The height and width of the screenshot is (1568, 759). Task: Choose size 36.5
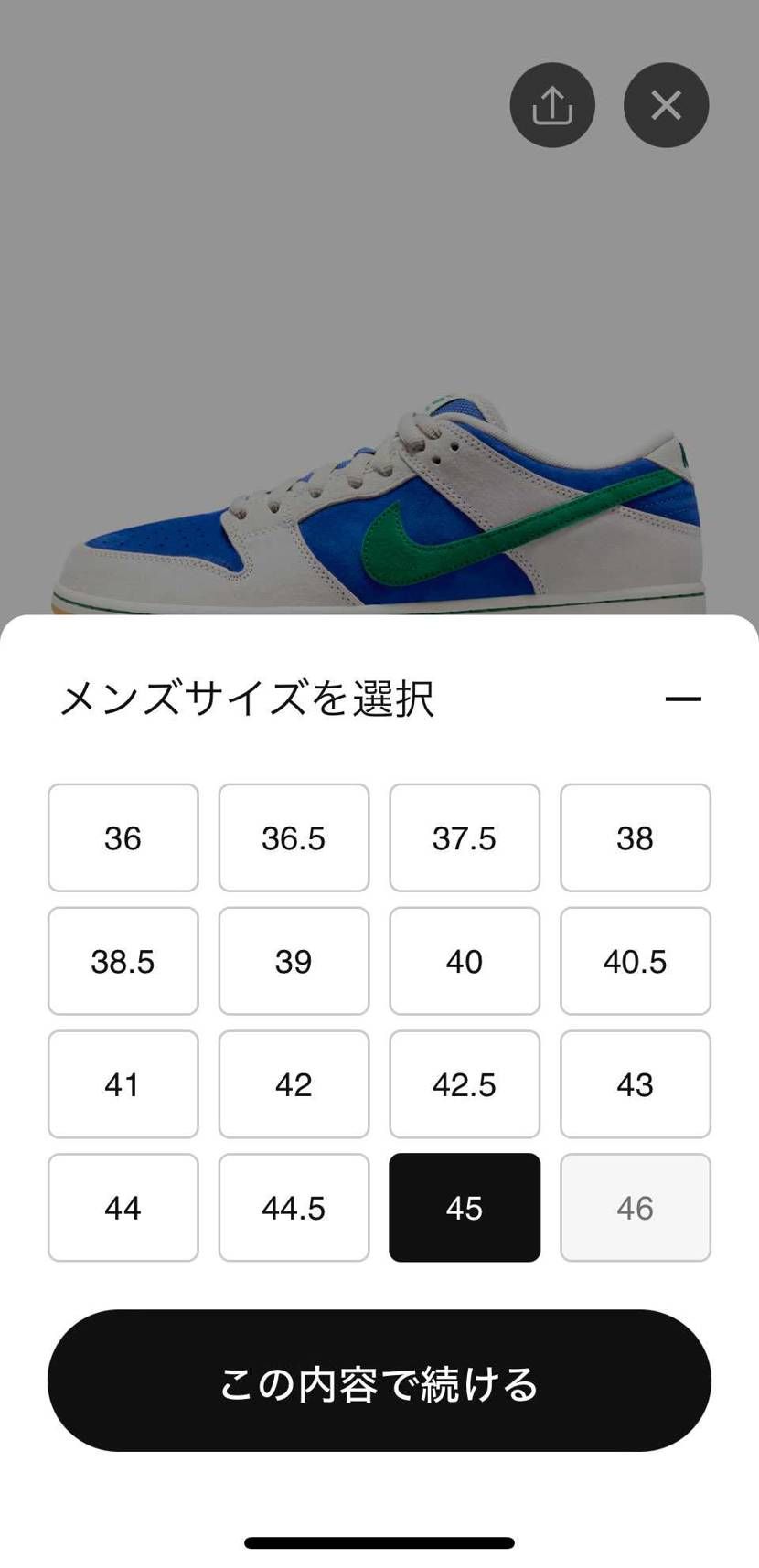[x=294, y=837]
